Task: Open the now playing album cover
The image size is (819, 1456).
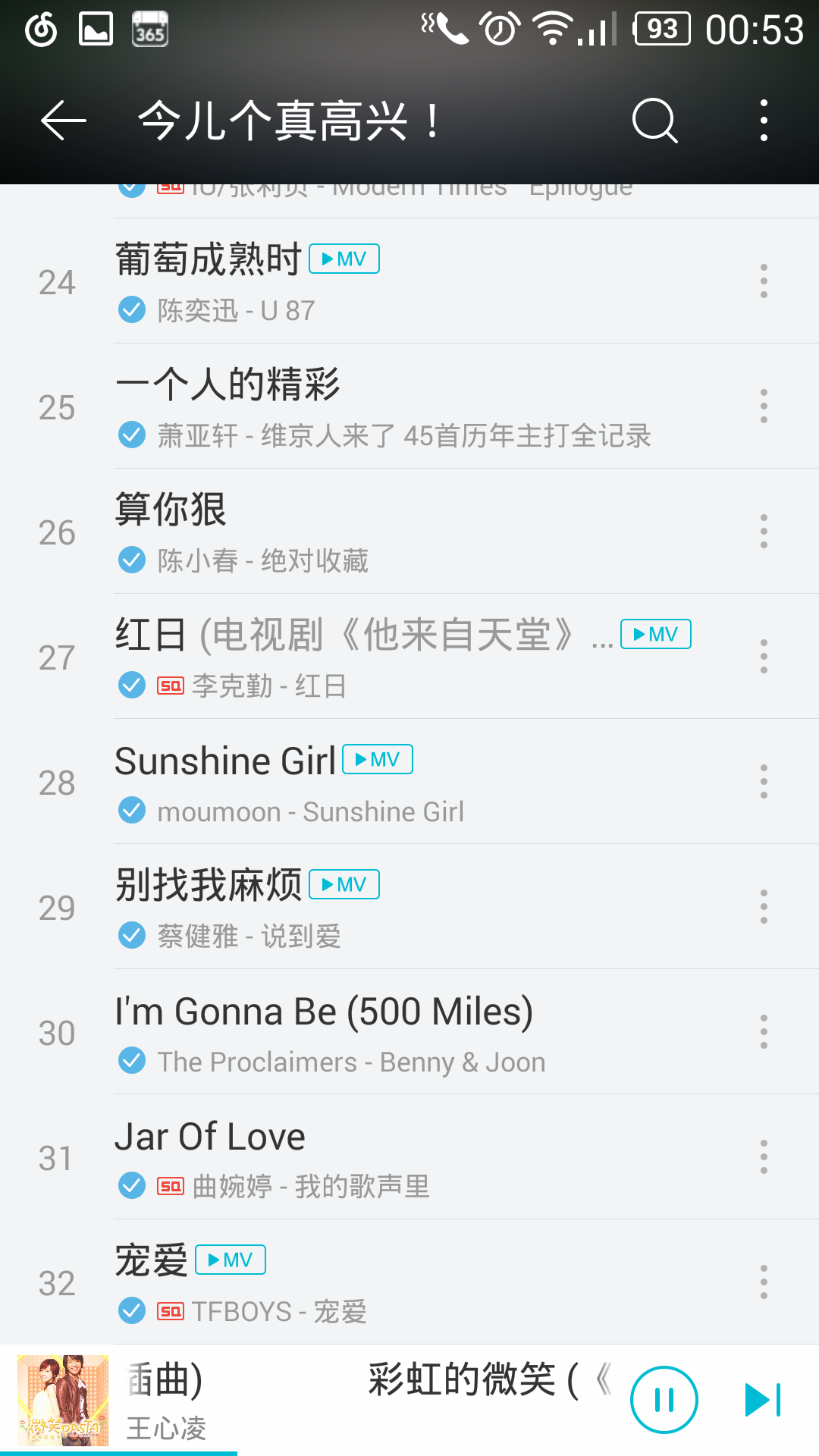Action: (x=63, y=1400)
